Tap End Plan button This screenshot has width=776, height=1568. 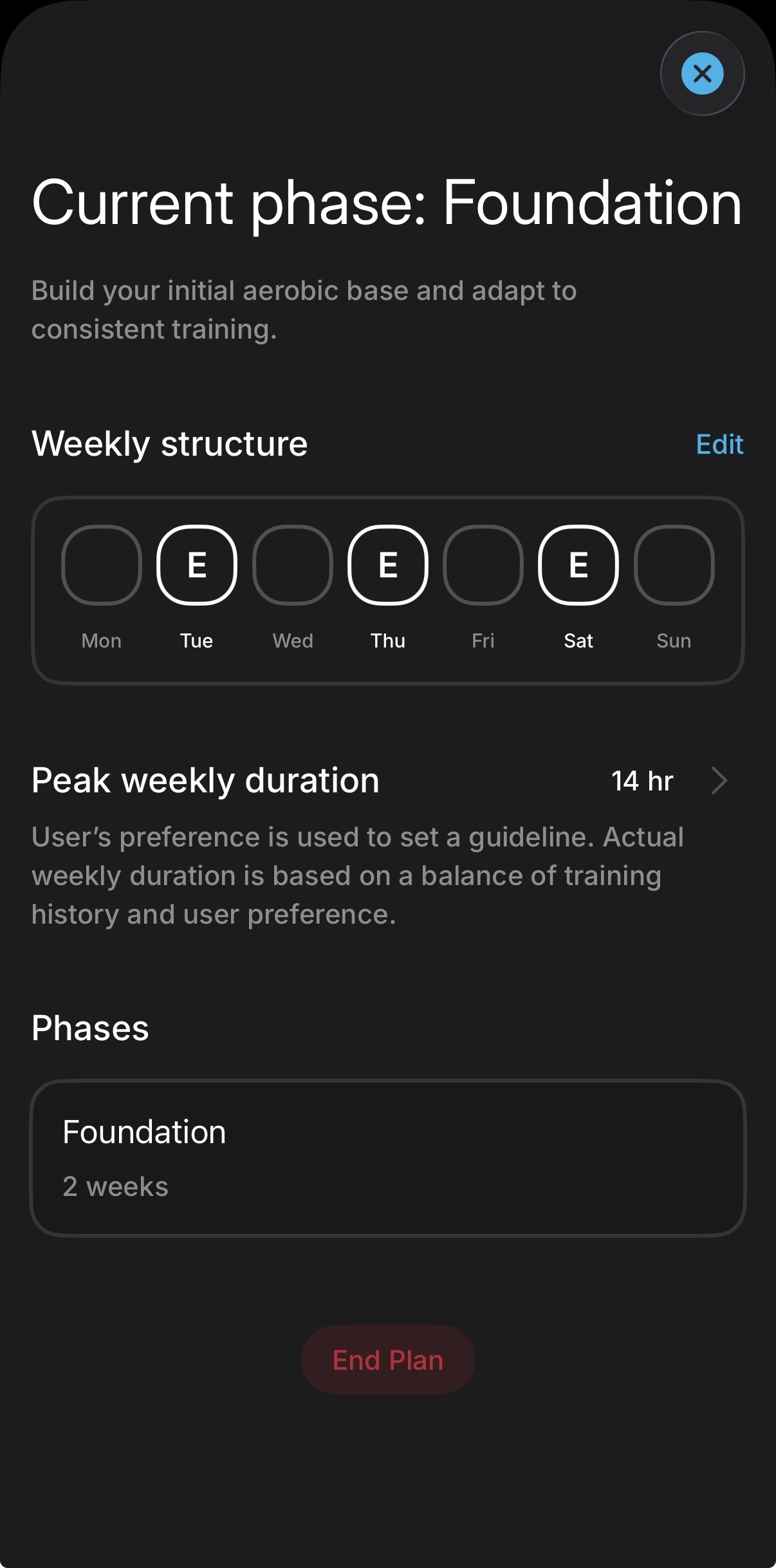click(387, 1360)
